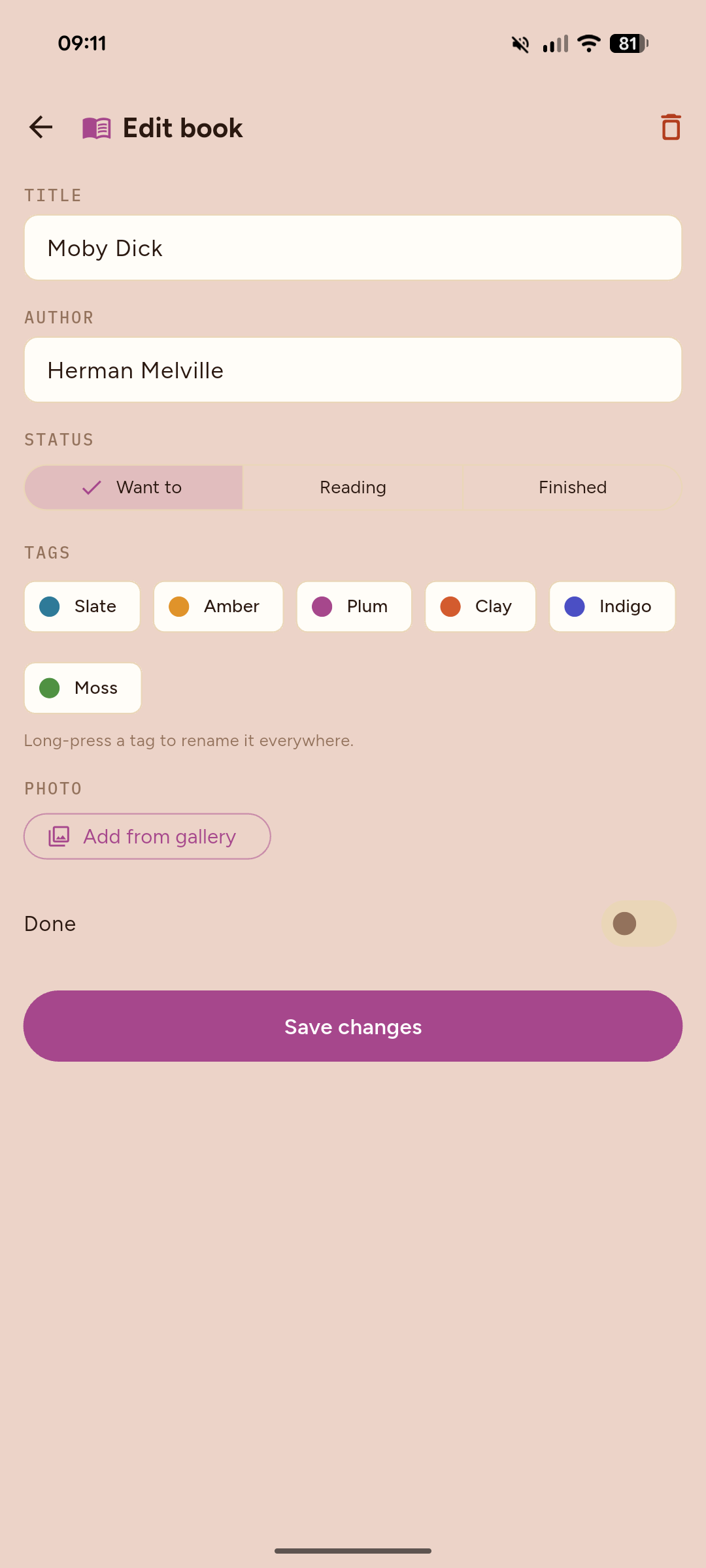
Task: Add a photo from gallery
Action: [x=147, y=836]
